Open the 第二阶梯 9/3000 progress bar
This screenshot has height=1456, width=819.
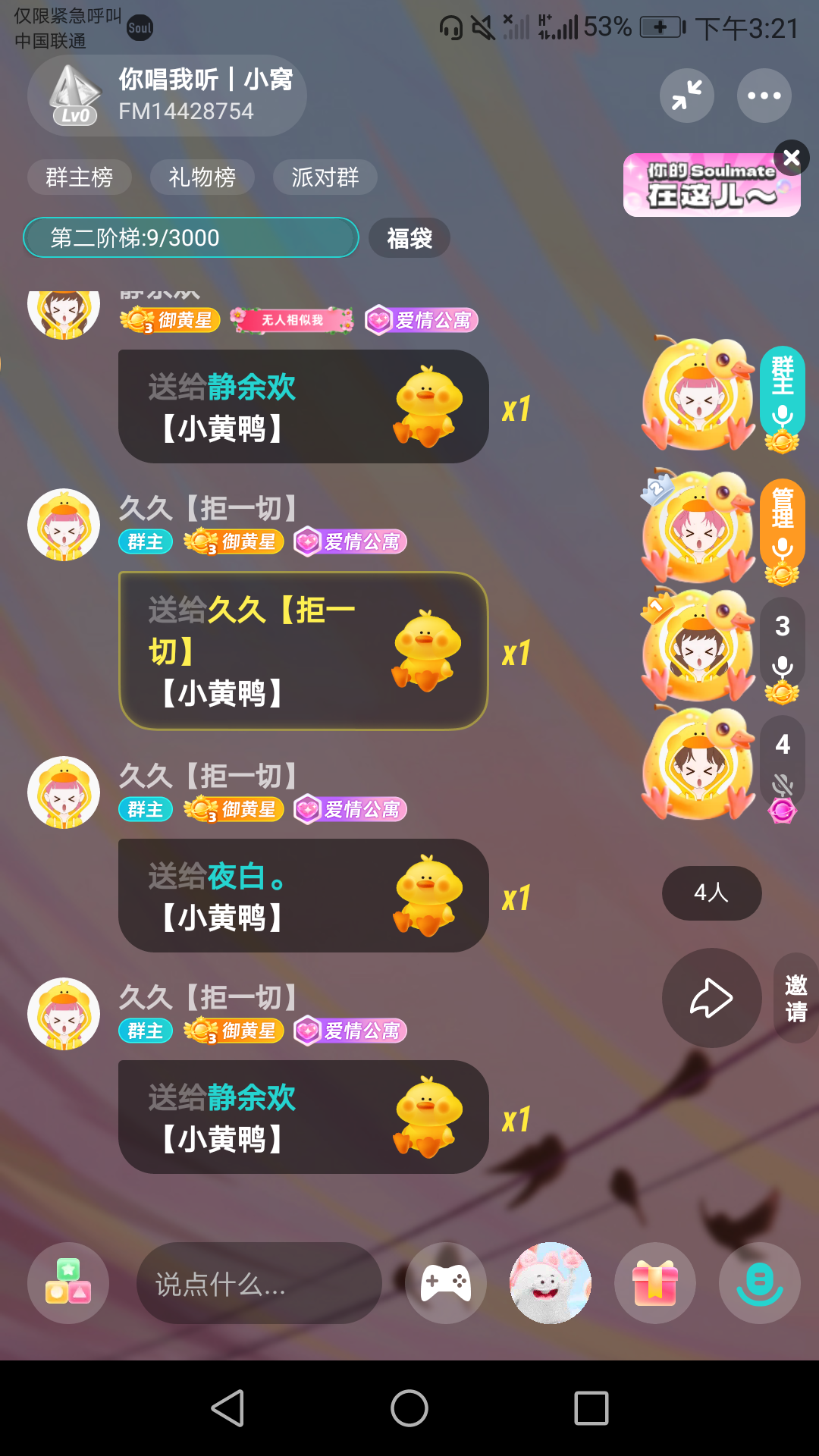pos(191,238)
